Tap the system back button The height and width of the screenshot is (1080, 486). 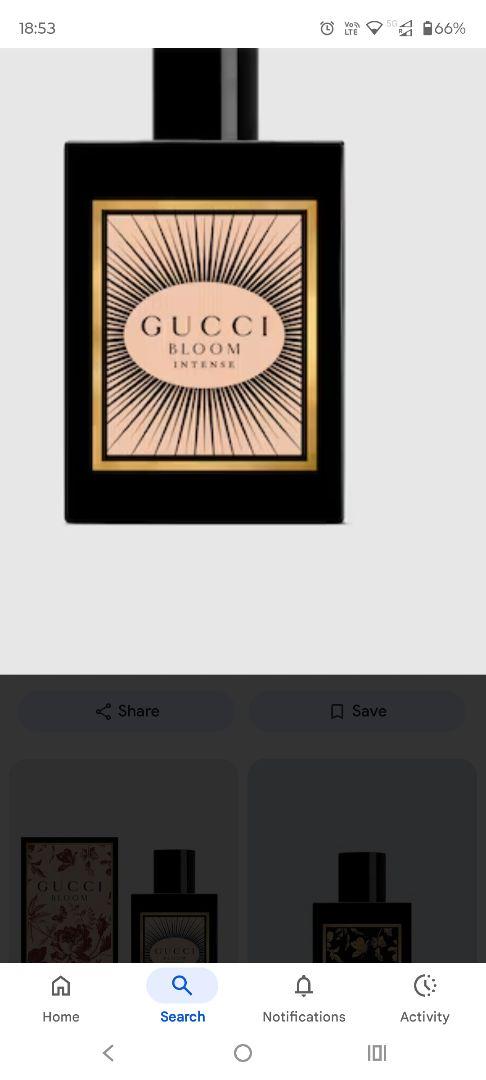coord(108,1052)
